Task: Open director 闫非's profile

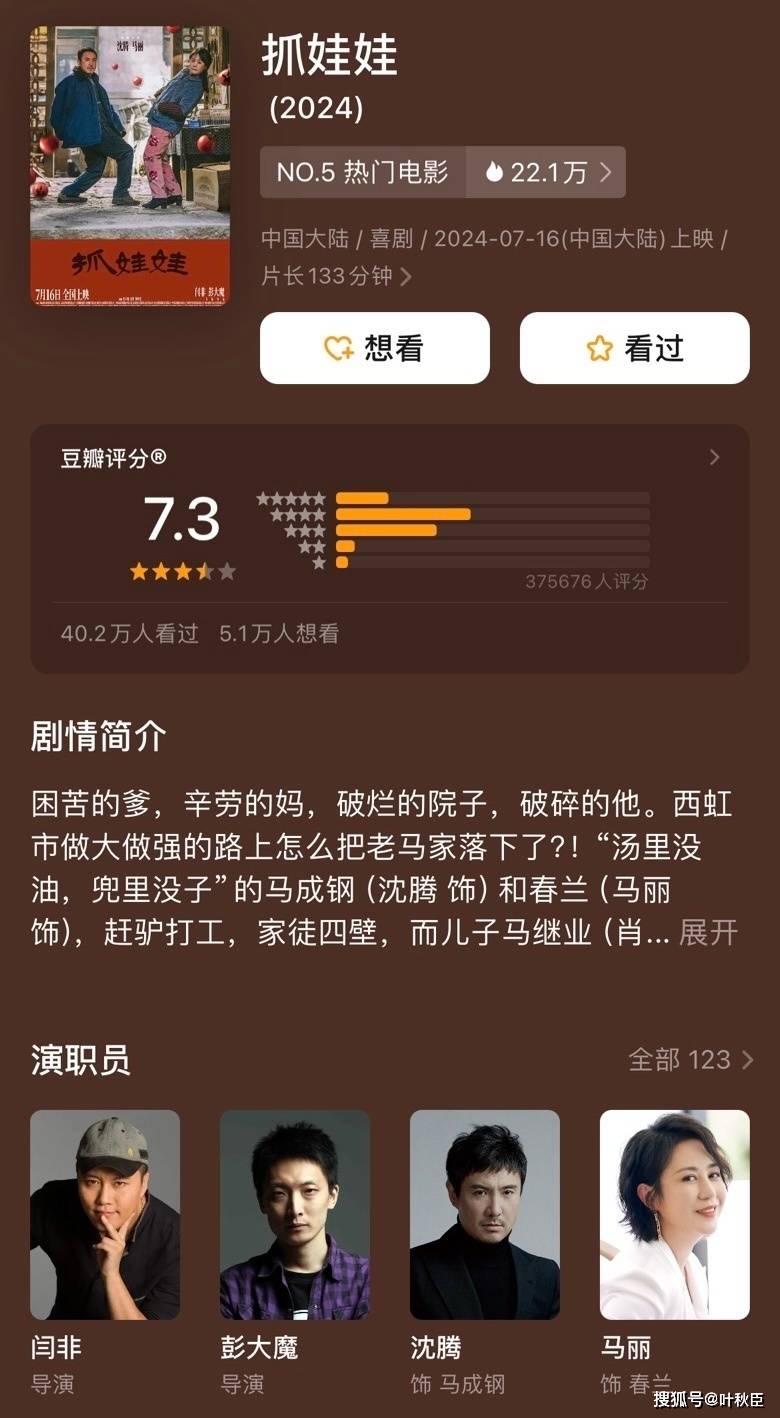Action: (105, 1215)
